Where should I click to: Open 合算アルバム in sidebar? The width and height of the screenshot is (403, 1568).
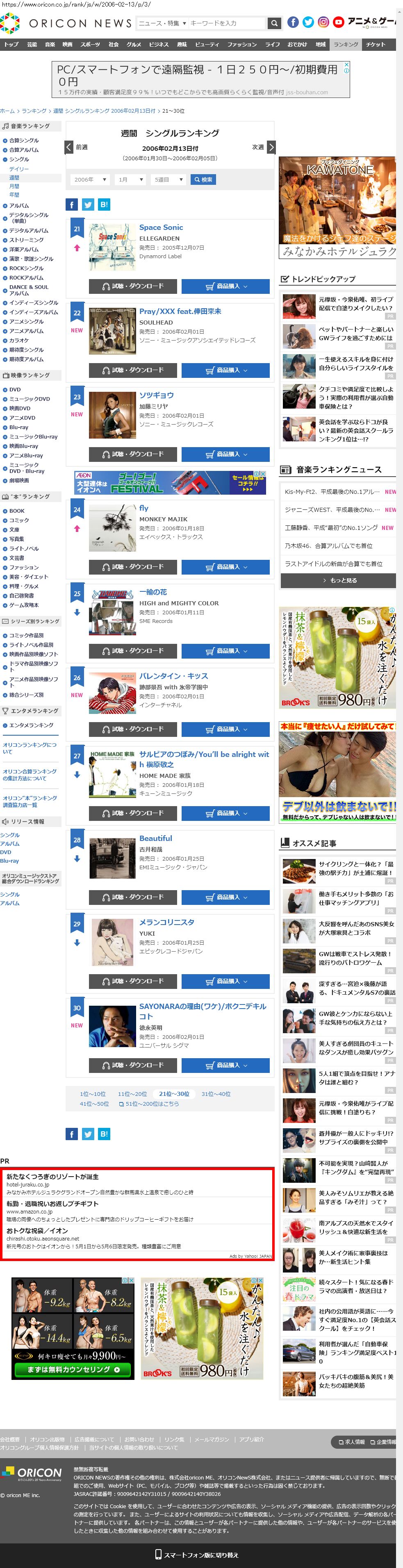[x=24, y=150]
